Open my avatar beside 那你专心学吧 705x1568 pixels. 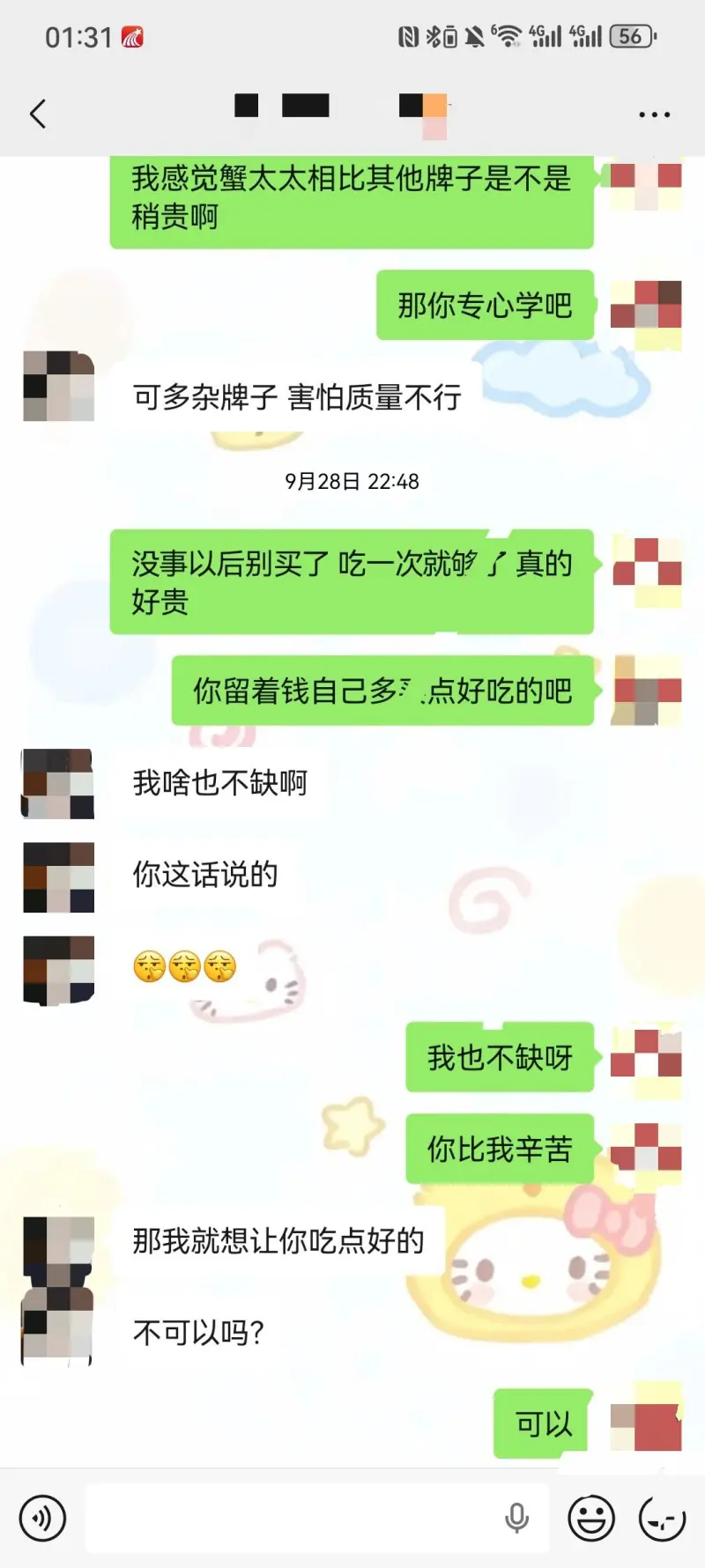(x=646, y=305)
